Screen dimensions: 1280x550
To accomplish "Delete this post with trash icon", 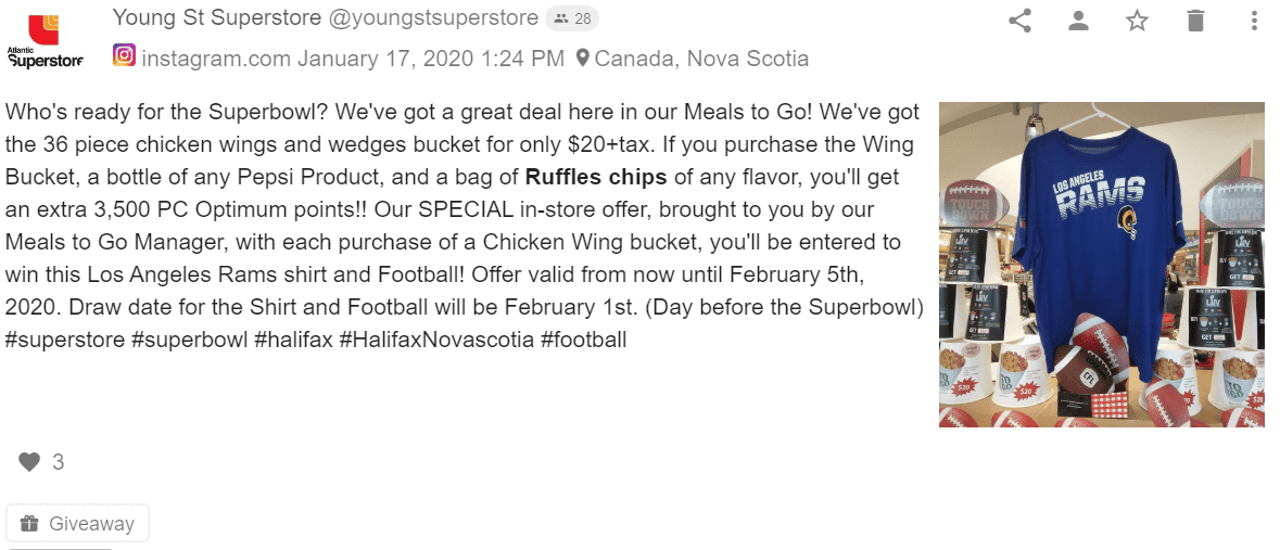I will [1195, 20].
